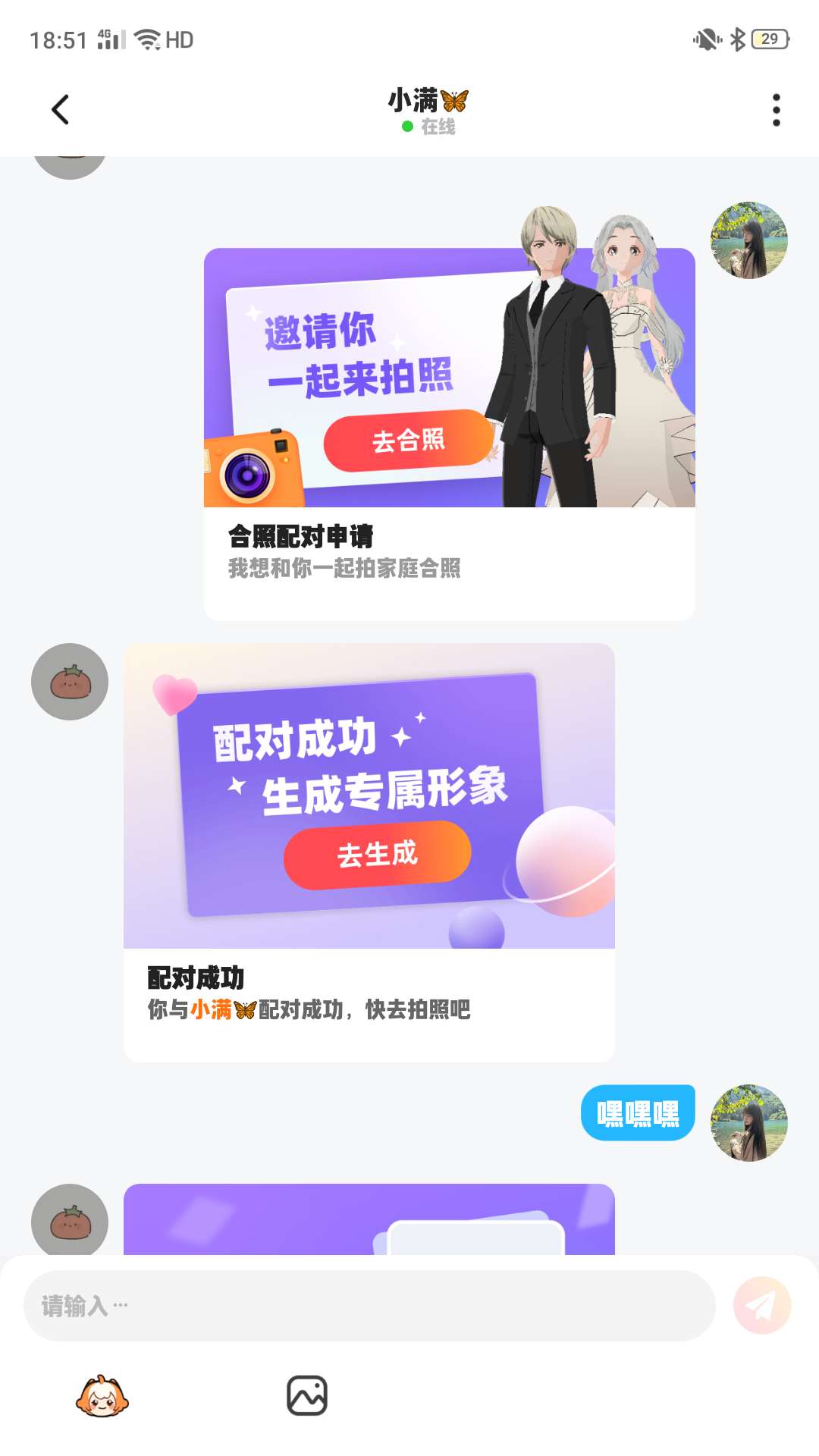
Task: Go back from the 小满 chat
Action: click(61, 110)
